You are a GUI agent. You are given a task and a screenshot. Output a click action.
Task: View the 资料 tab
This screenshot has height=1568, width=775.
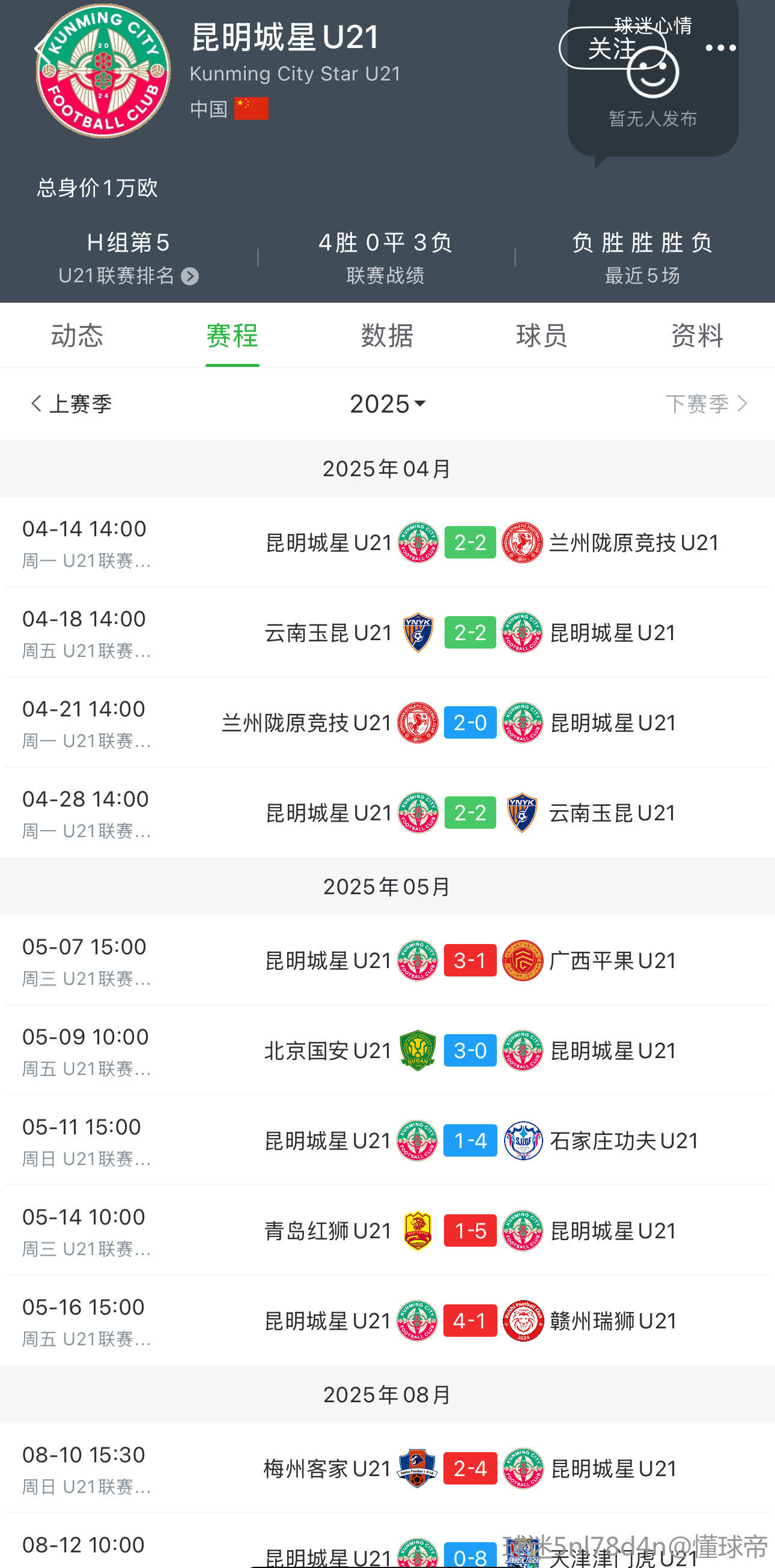click(697, 335)
